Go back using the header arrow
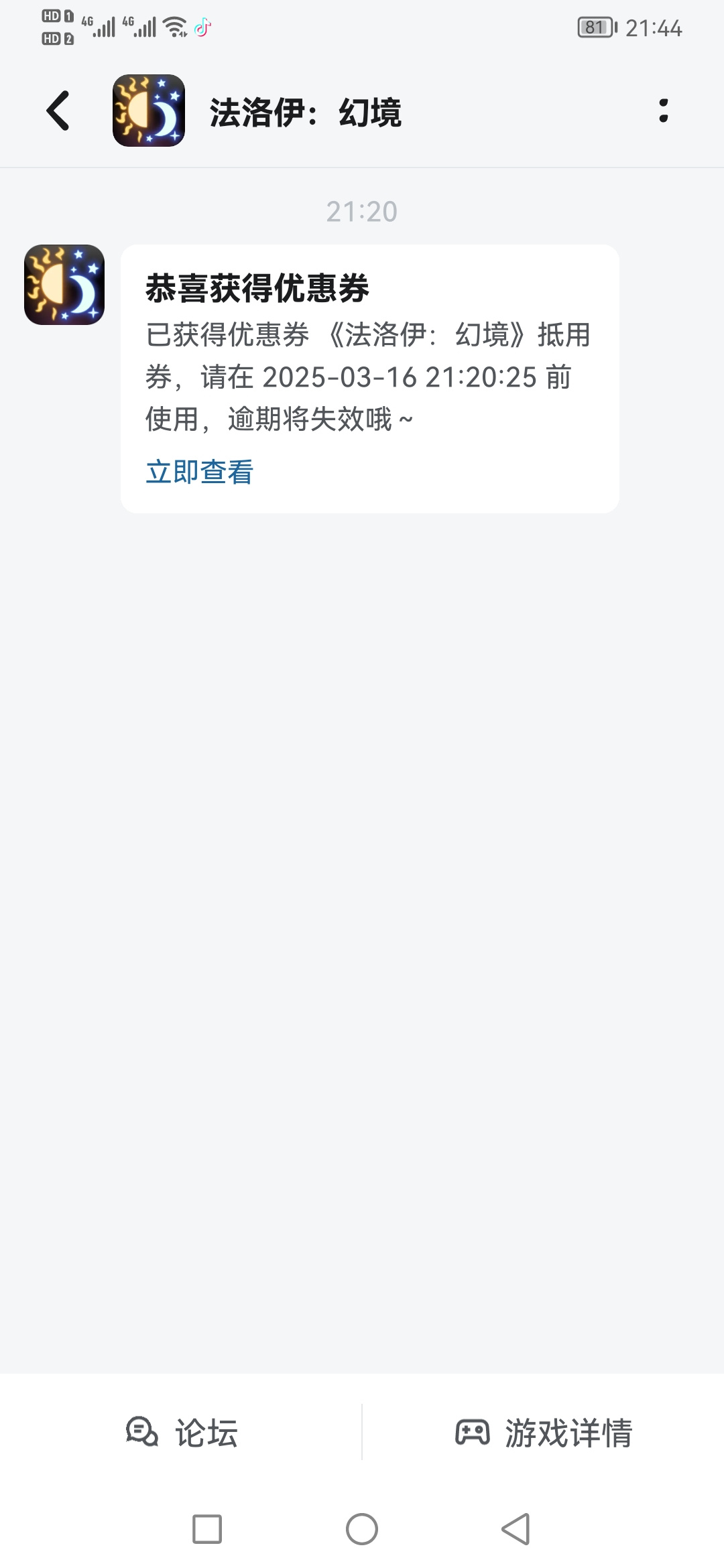Screen dimensions: 724x1568 pyautogui.click(x=58, y=111)
